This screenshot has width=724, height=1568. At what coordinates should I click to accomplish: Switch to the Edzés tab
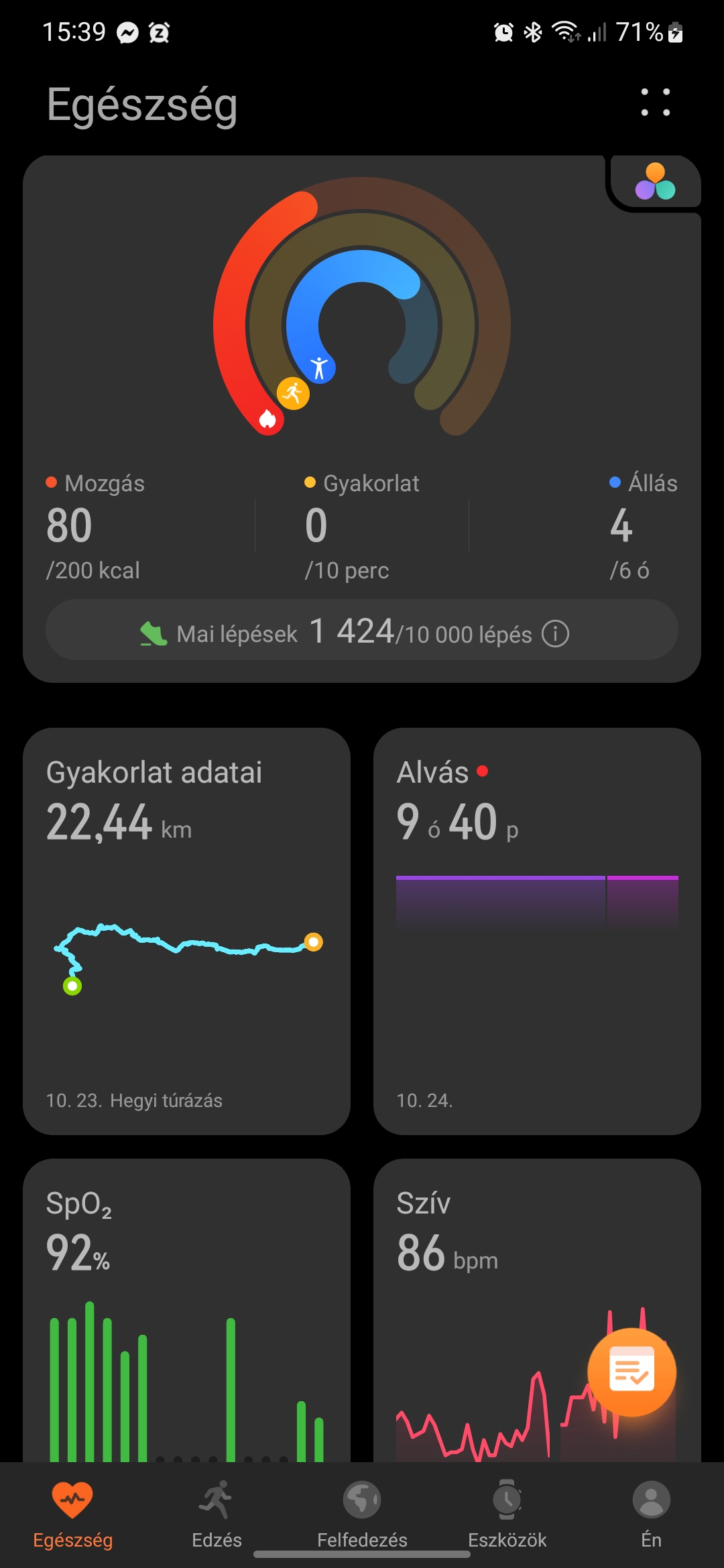pos(217,1514)
